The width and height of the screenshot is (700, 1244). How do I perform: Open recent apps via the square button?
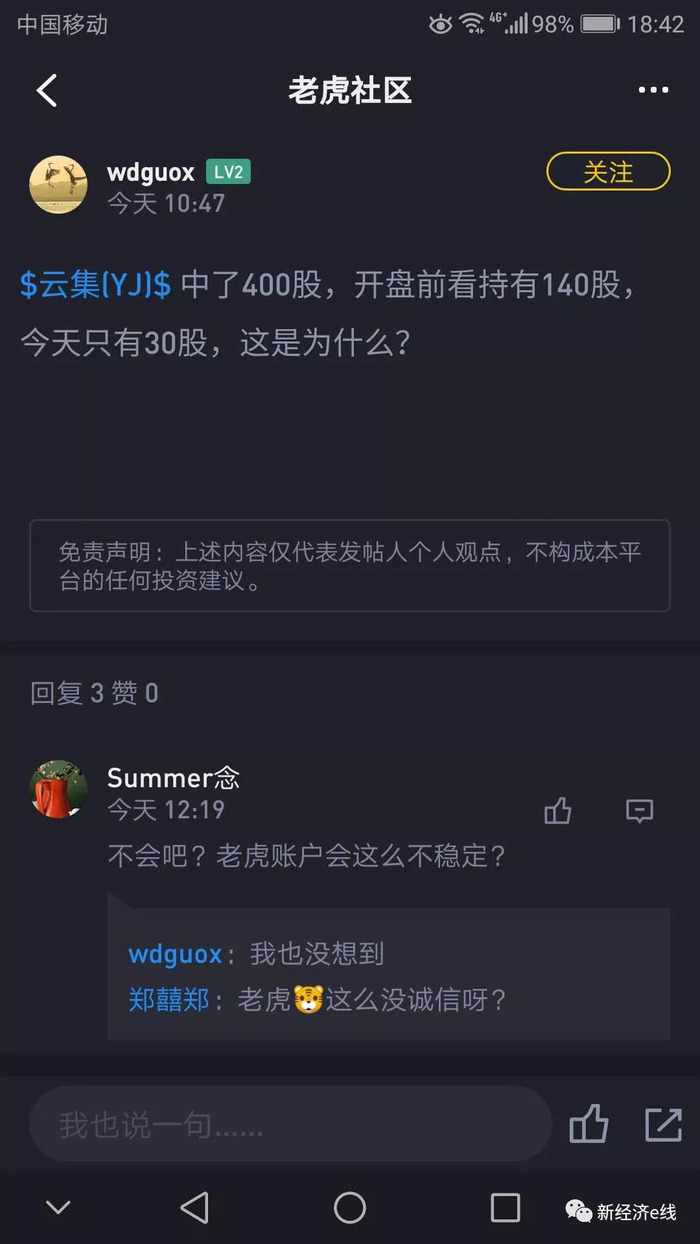click(x=505, y=1208)
